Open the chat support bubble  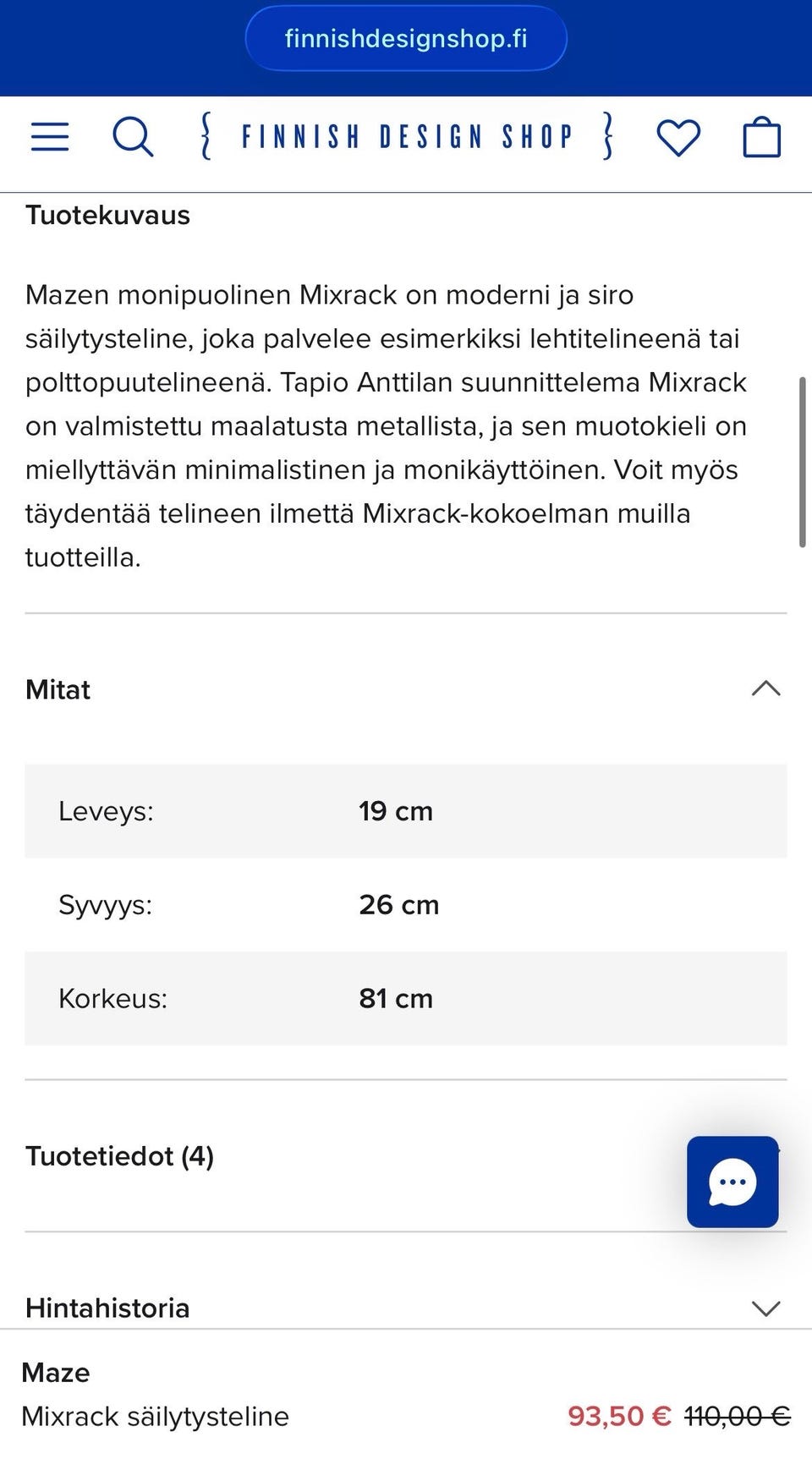732,1182
